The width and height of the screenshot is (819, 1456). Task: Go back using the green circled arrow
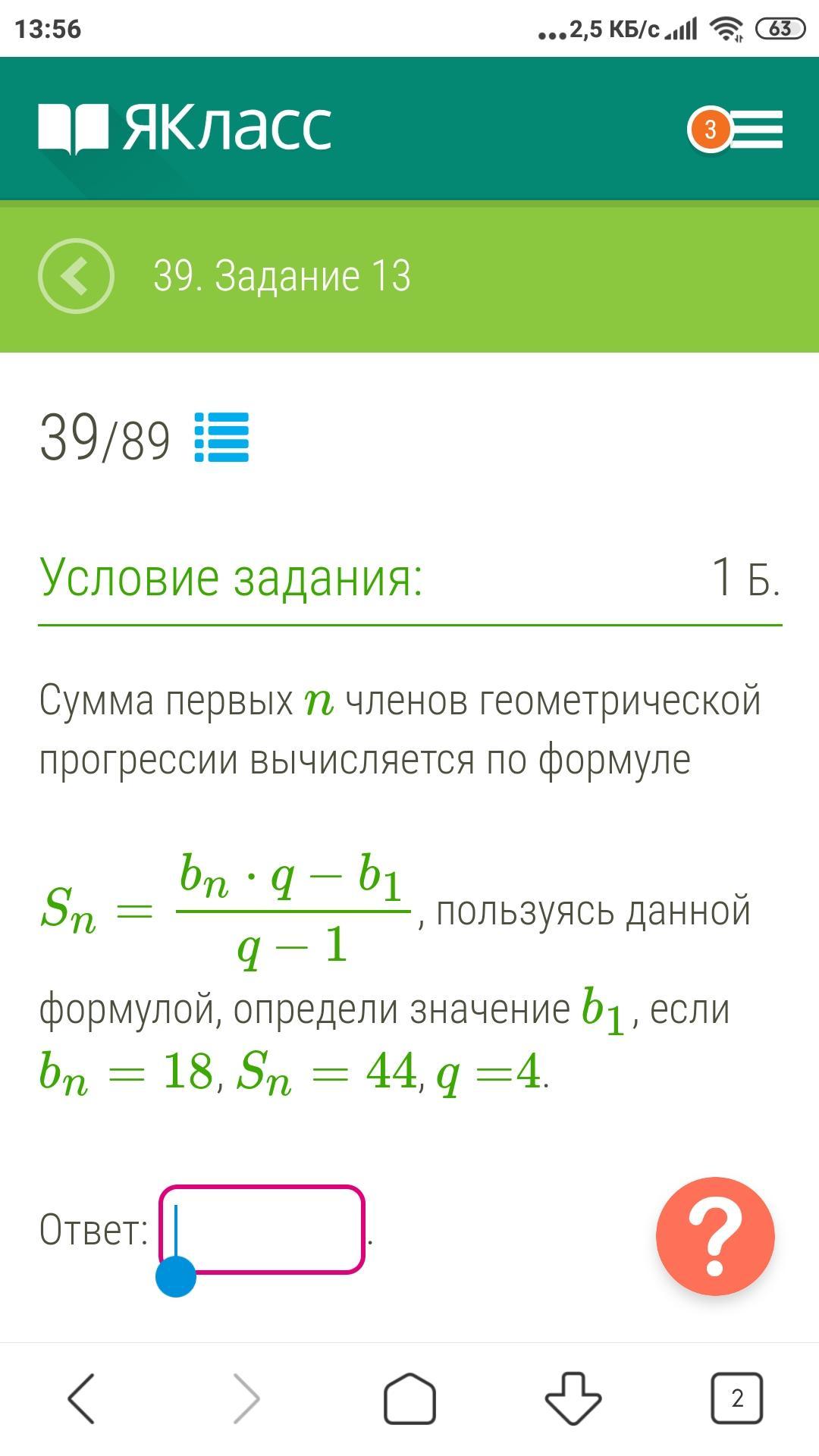76,275
